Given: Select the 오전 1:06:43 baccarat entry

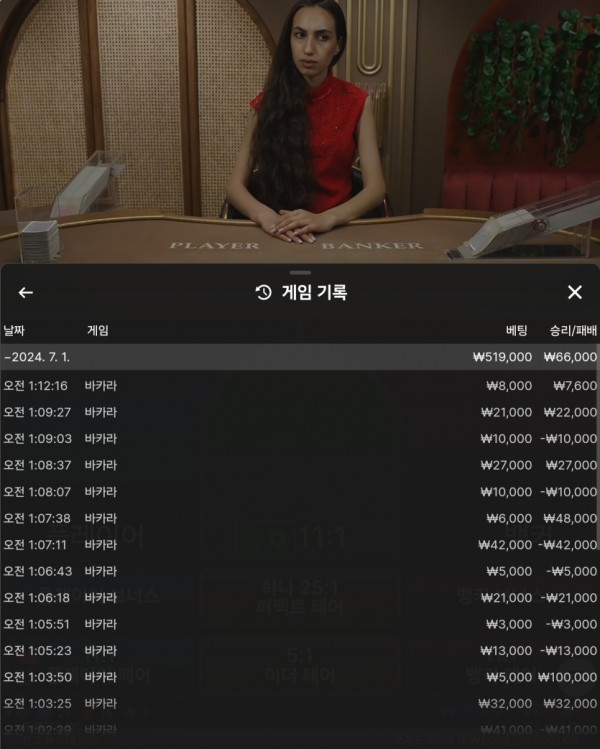Looking at the screenshot, I should click(300, 571).
